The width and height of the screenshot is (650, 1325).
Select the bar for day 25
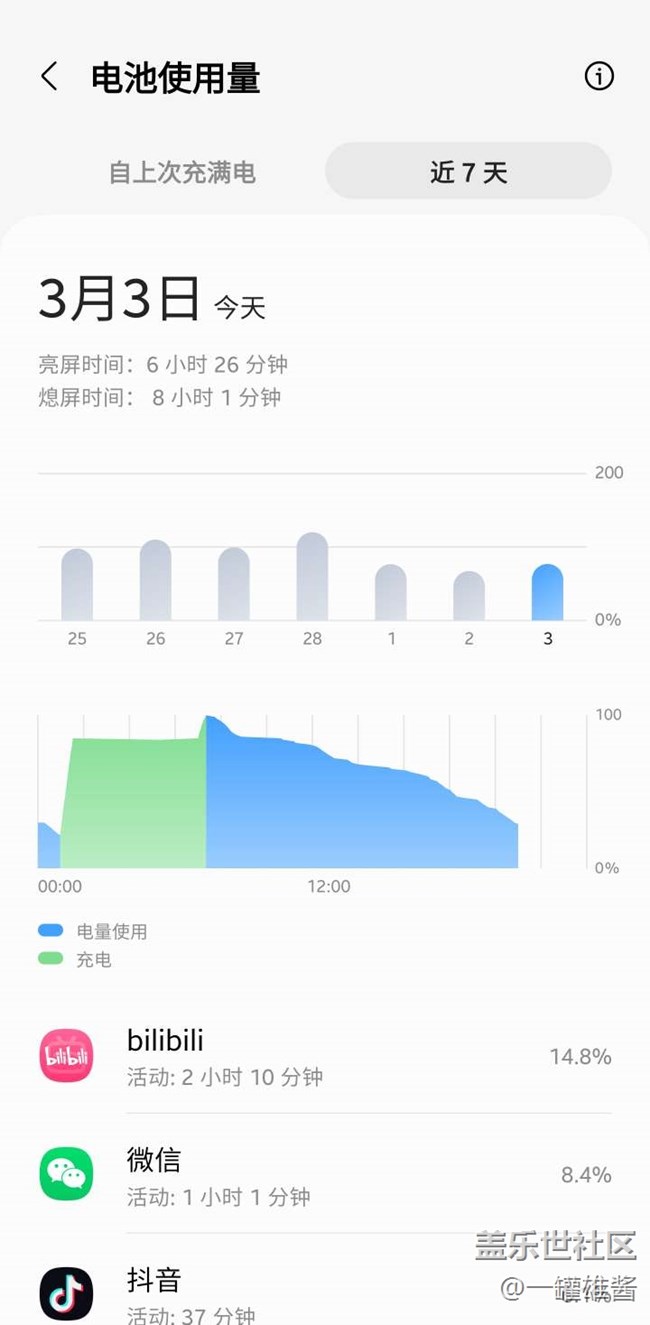77,585
